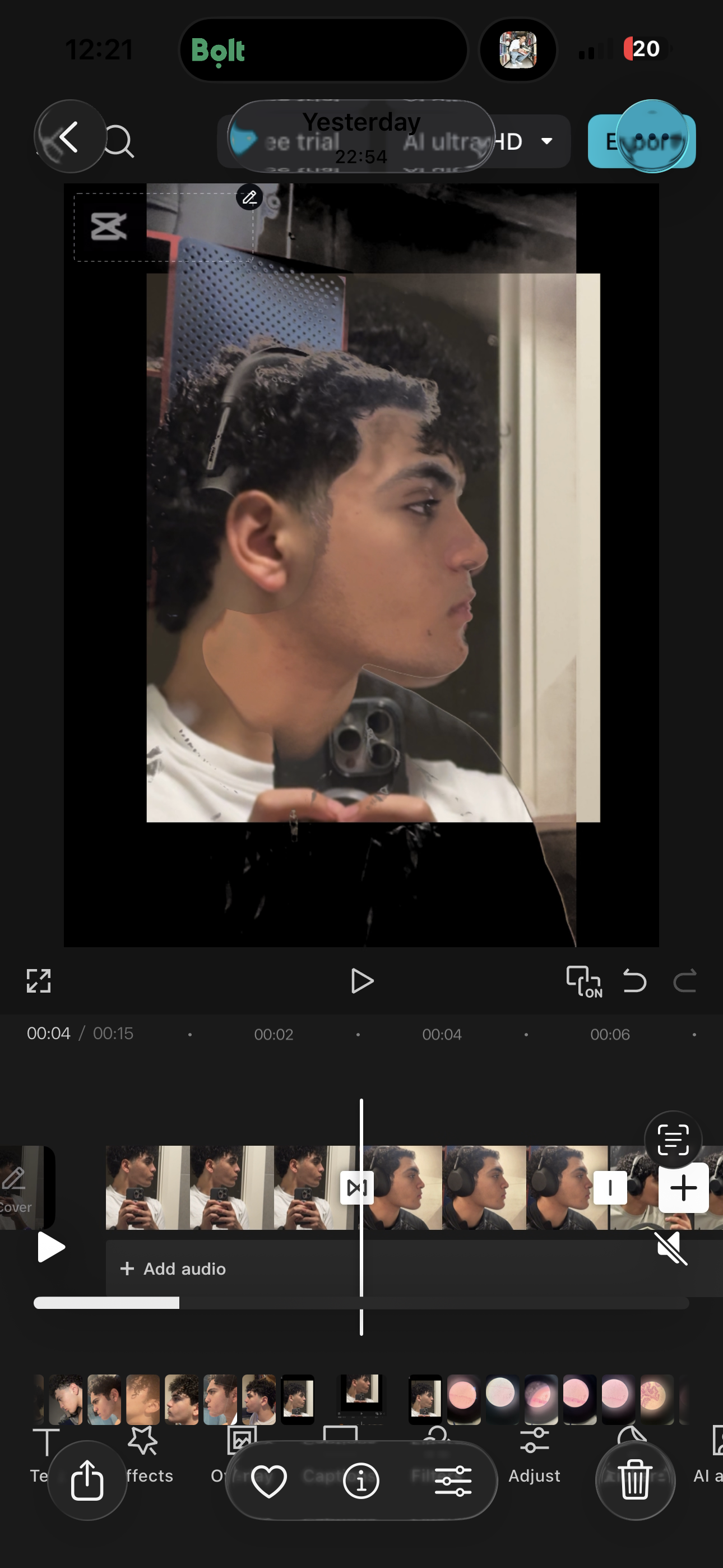Favorite this video with the heart
The width and height of the screenshot is (723, 1568).
[x=269, y=1481]
